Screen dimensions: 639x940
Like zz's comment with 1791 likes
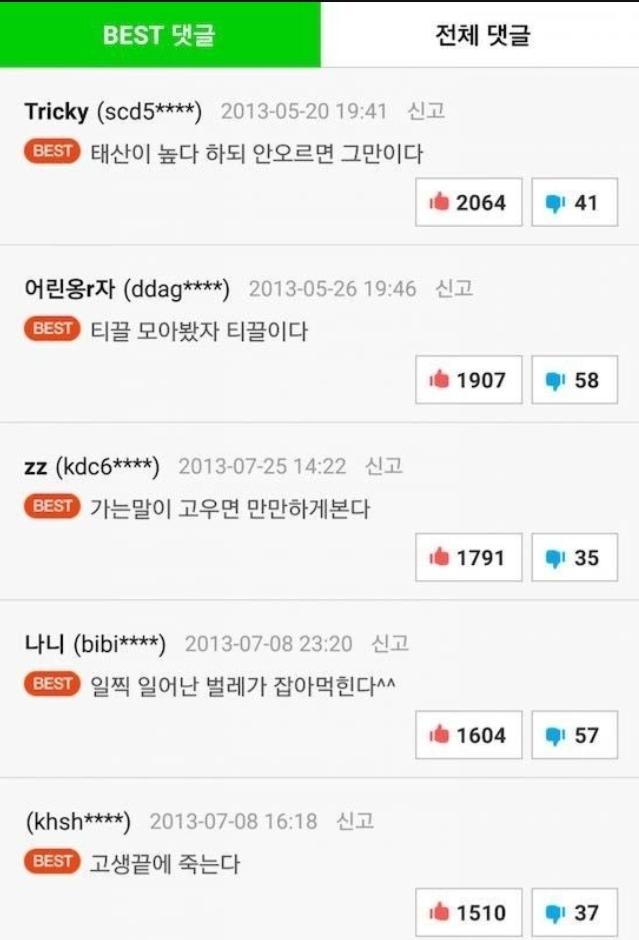point(469,558)
